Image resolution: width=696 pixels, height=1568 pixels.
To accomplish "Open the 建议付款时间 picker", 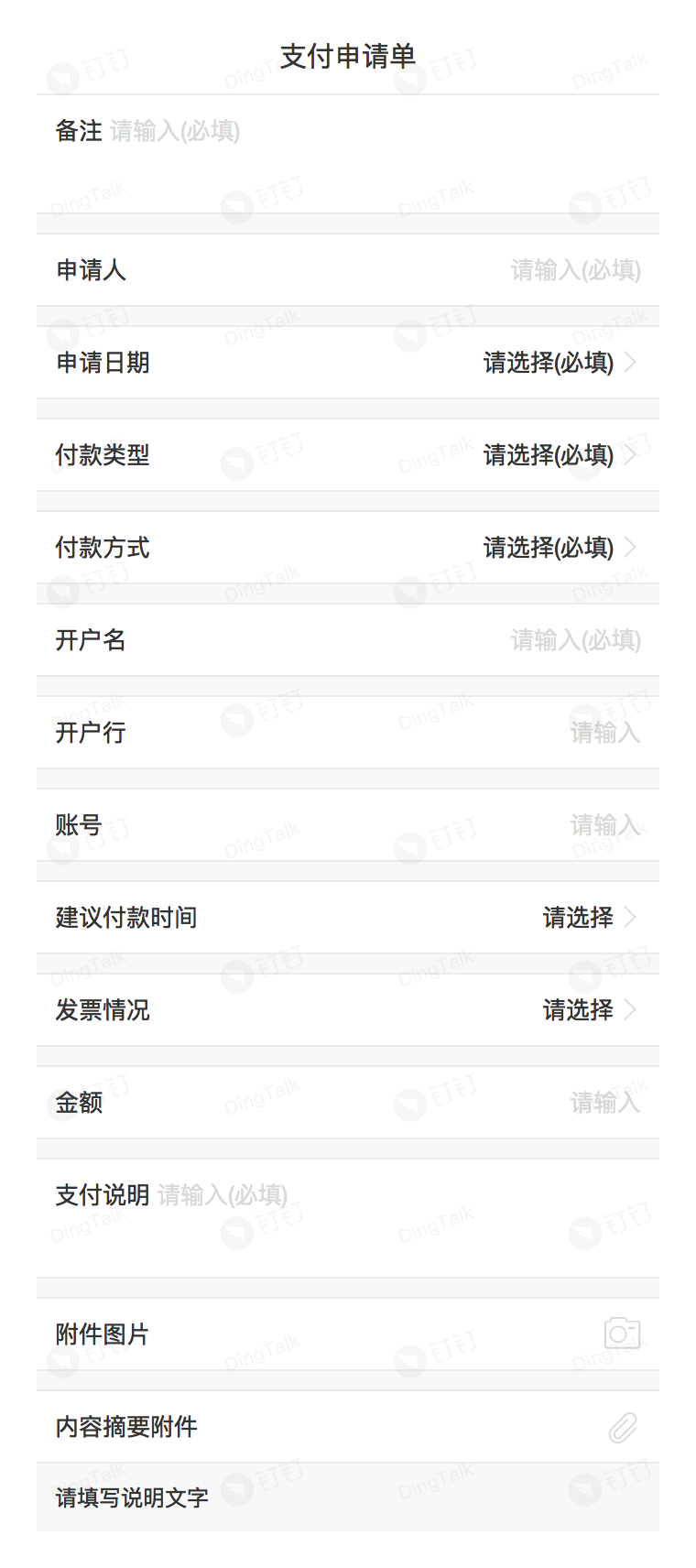I will point(588,918).
